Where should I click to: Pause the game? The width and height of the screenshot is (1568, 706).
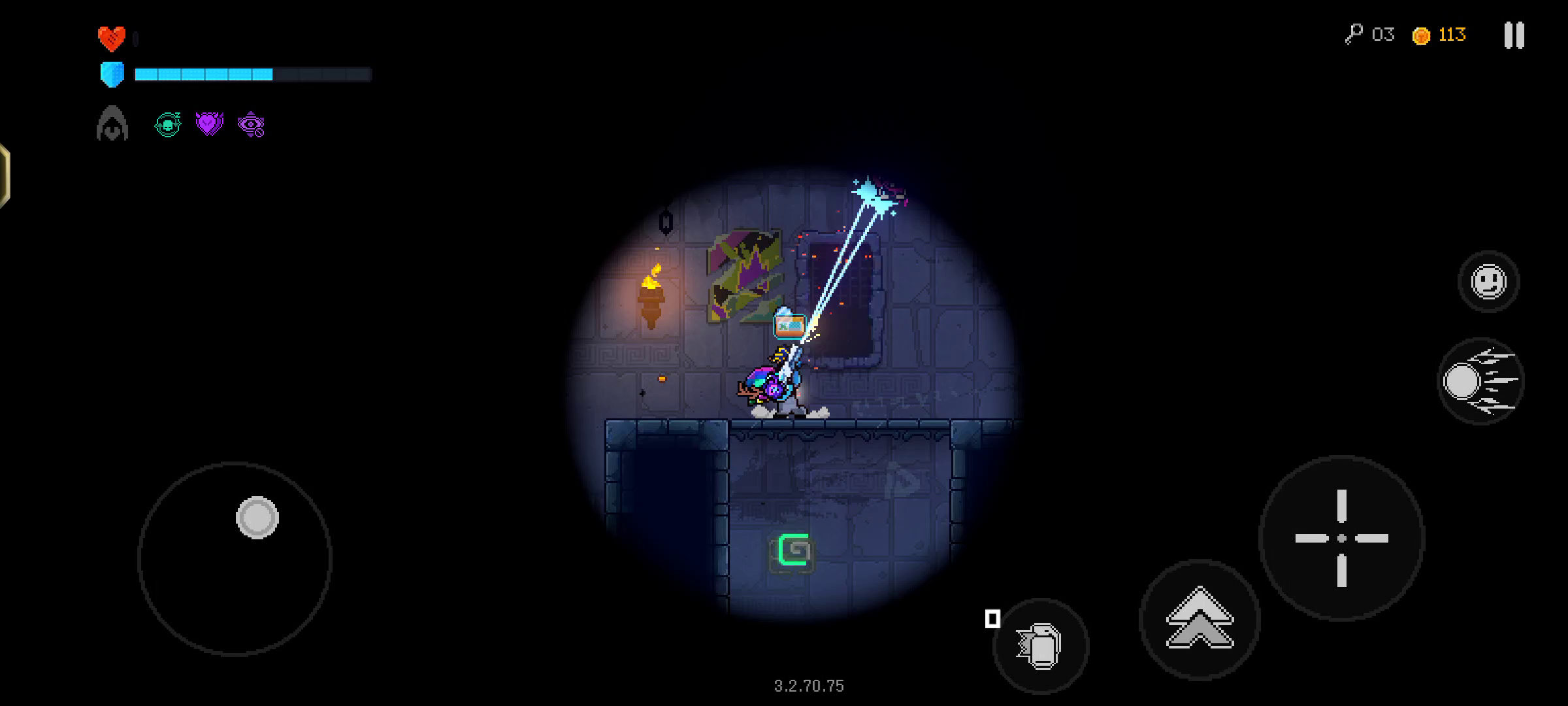[1513, 35]
